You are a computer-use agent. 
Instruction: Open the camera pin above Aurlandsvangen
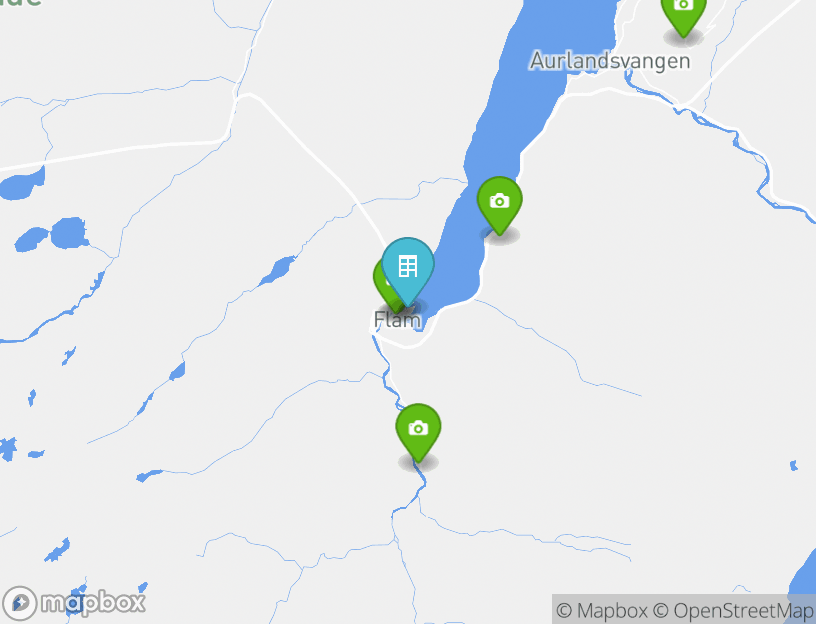click(683, 10)
